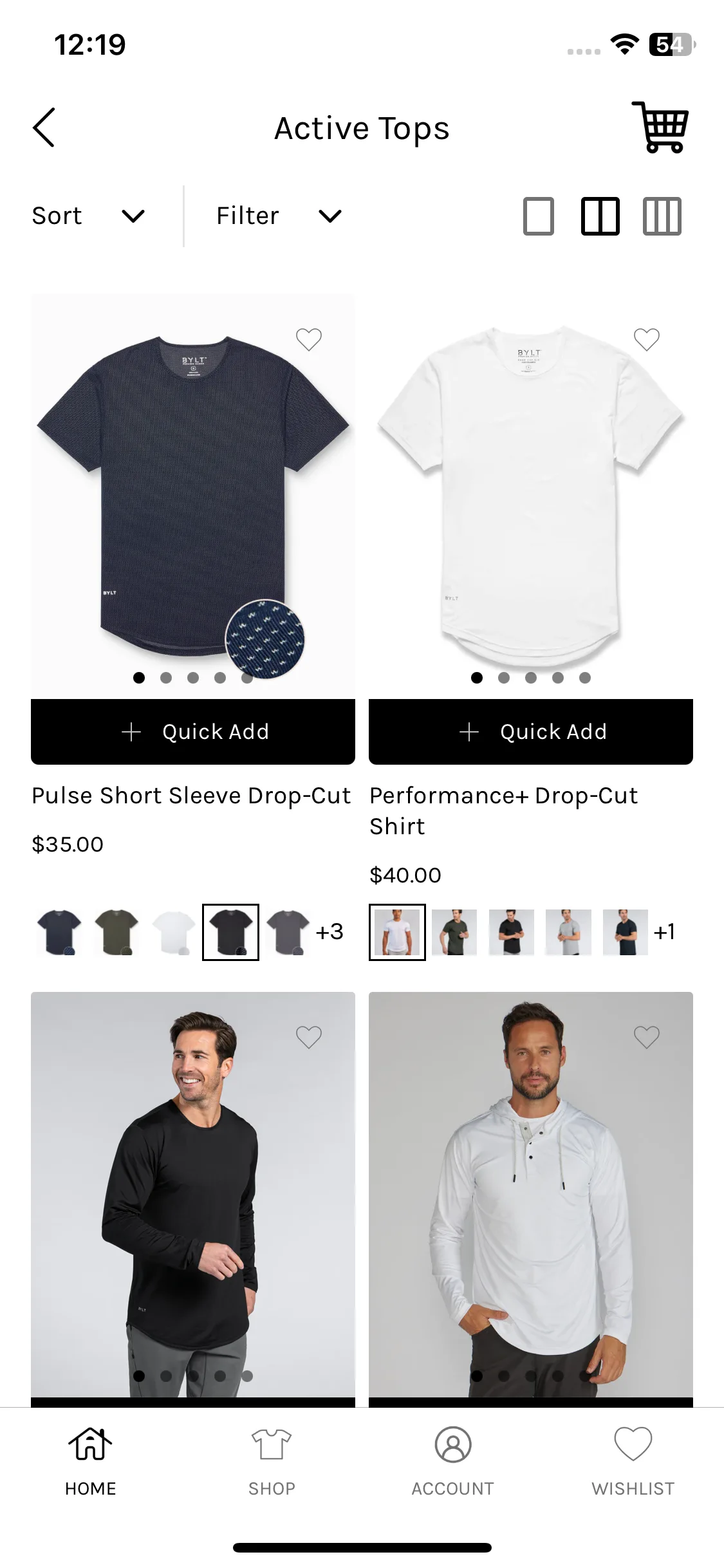Show 3 more Pulse Short Sleeve colors
The image size is (724, 1568).
click(330, 932)
